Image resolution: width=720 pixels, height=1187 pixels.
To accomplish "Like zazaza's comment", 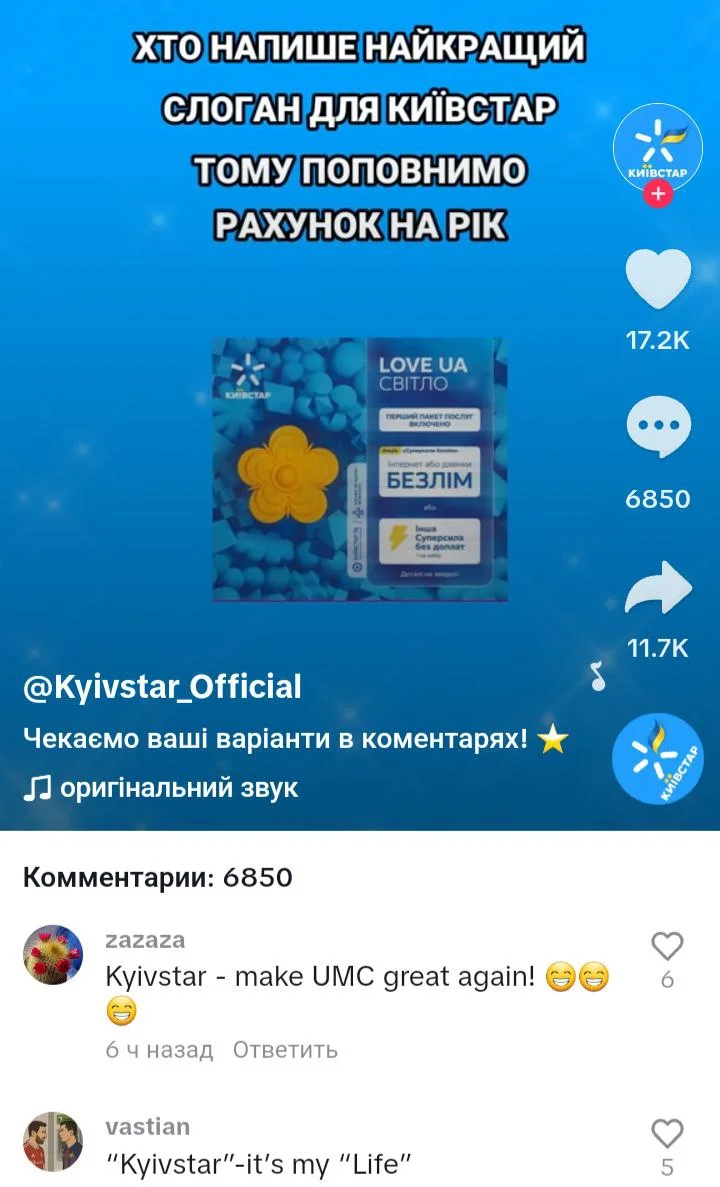I will tap(667, 947).
